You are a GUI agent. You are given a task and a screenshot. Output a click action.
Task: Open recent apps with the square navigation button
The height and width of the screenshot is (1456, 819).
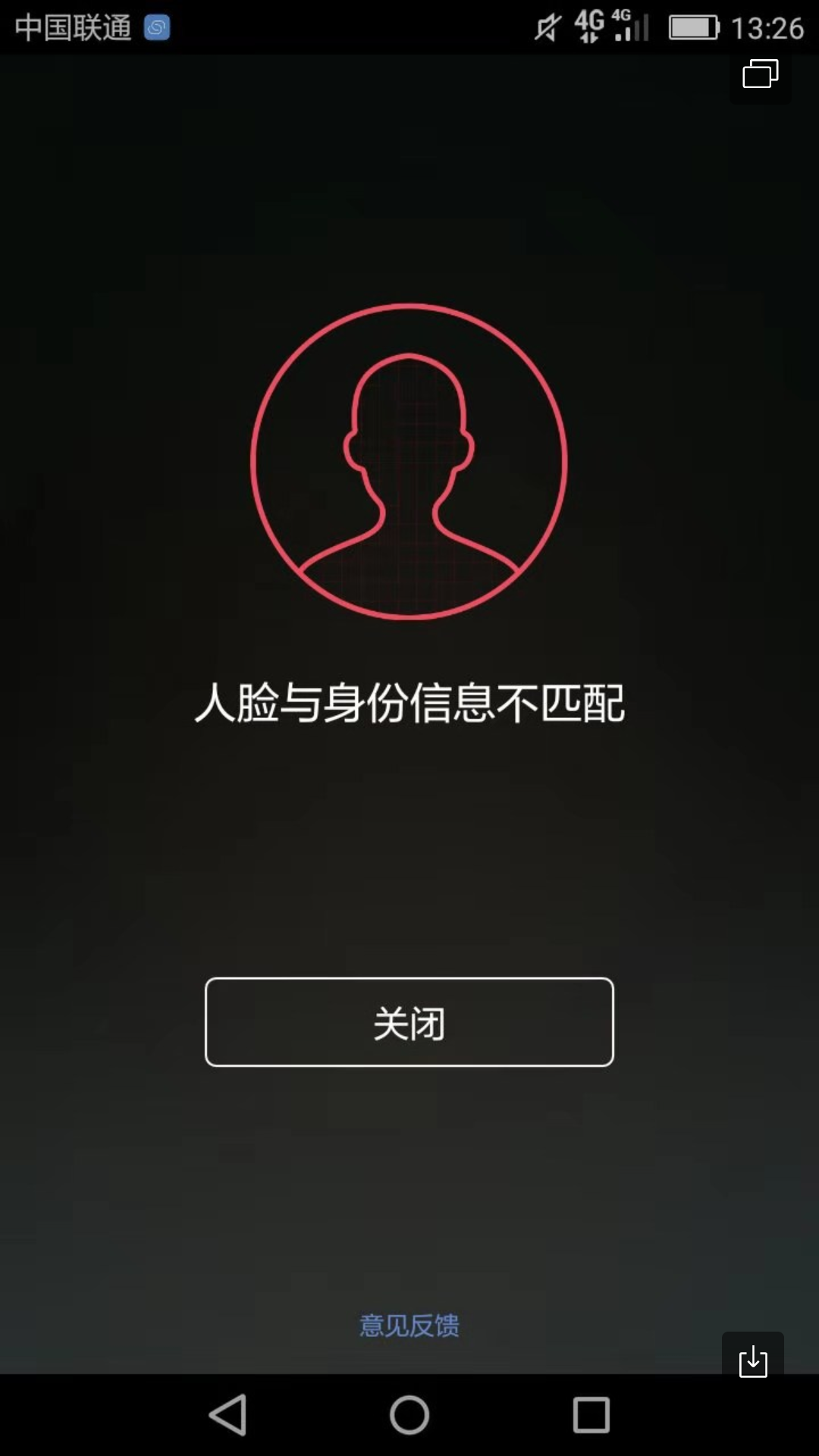(590, 1415)
